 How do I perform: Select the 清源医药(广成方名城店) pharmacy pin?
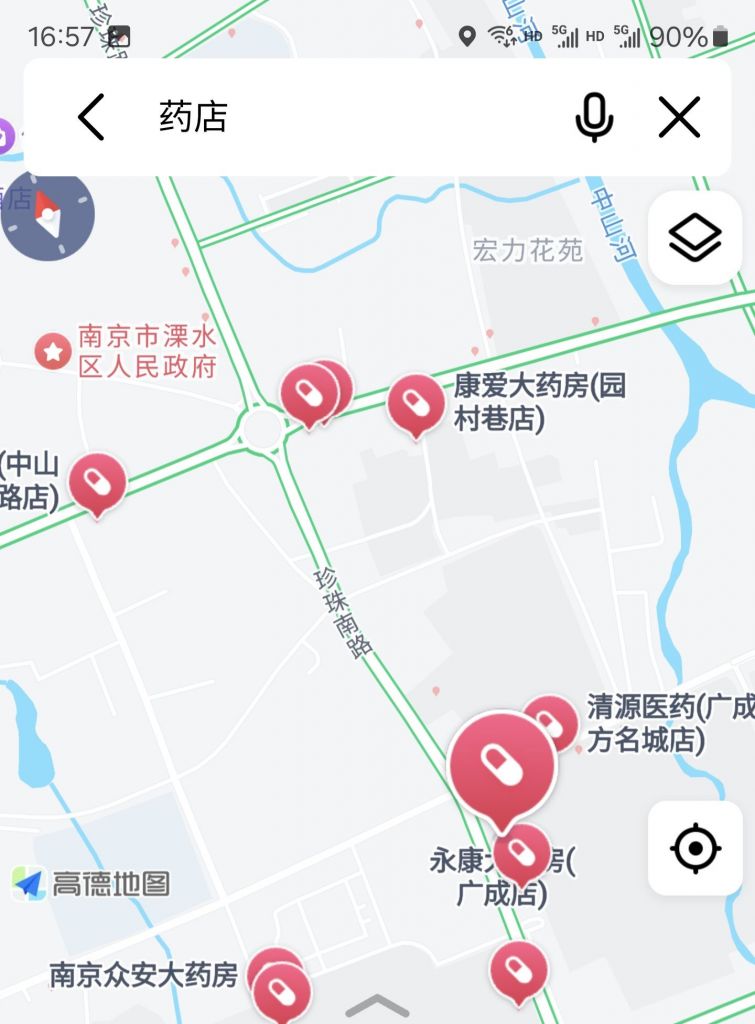point(551,720)
